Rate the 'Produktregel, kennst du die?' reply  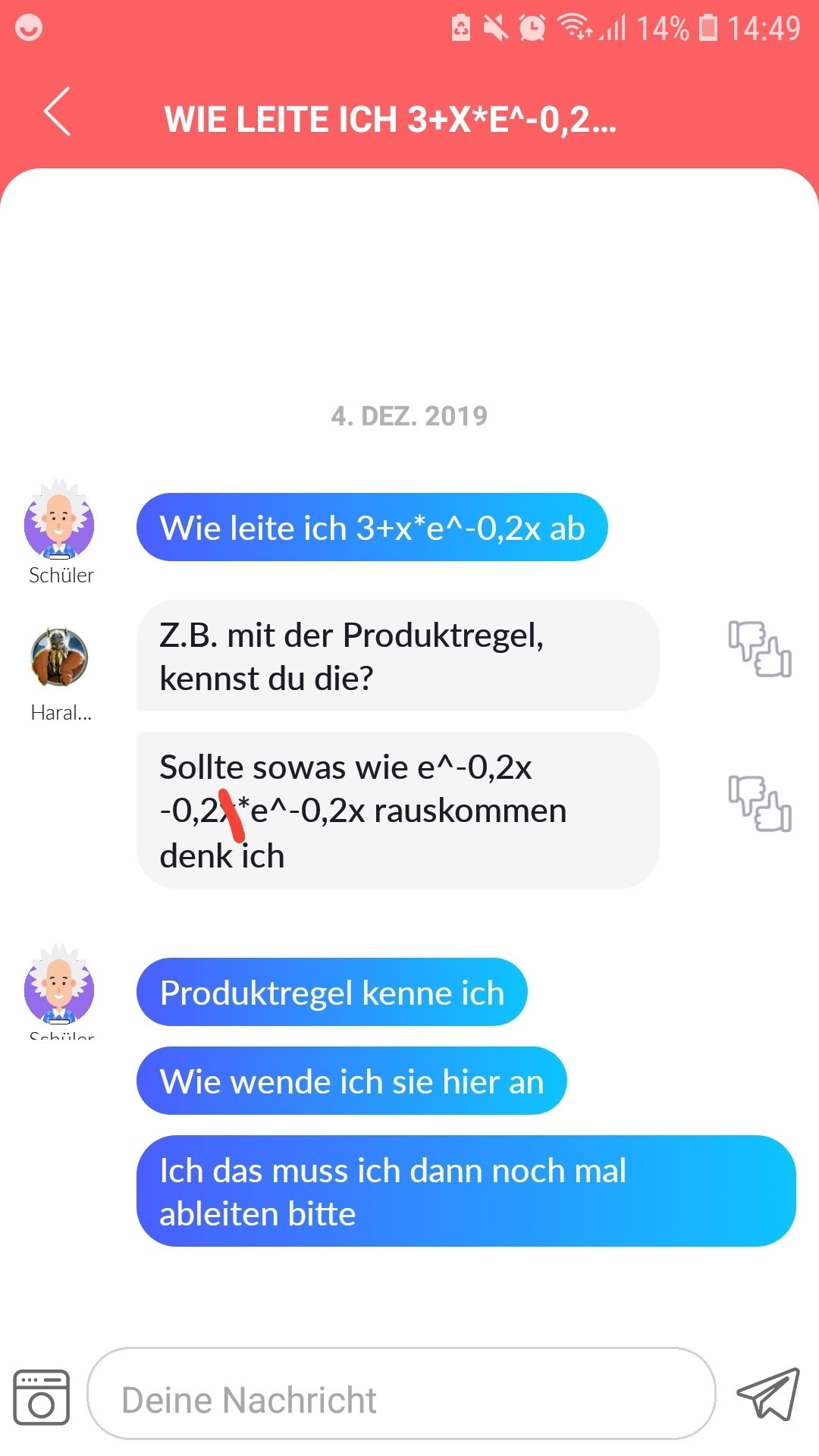pos(759,649)
